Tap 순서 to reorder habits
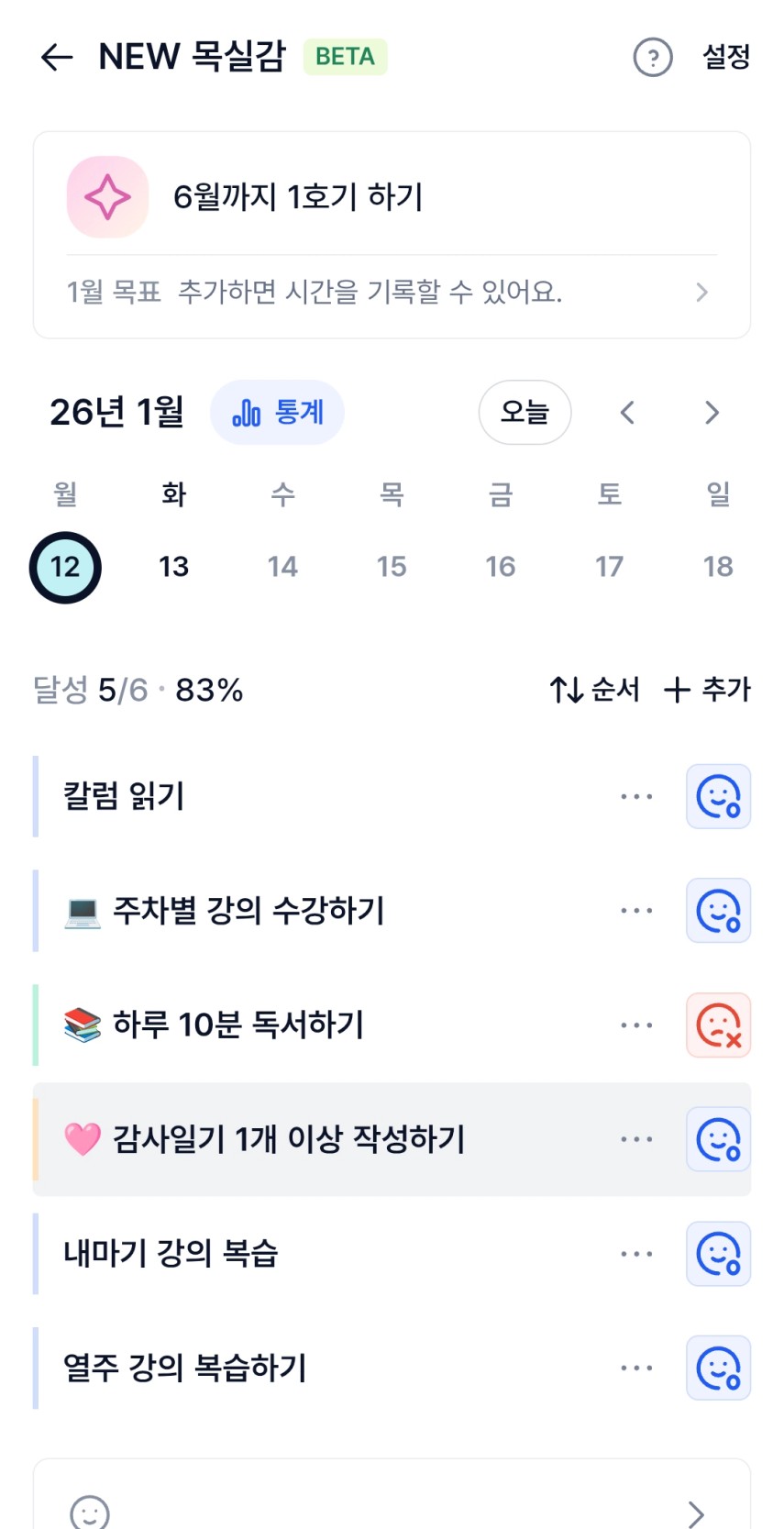The width and height of the screenshot is (784, 1529). (x=594, y=690)
